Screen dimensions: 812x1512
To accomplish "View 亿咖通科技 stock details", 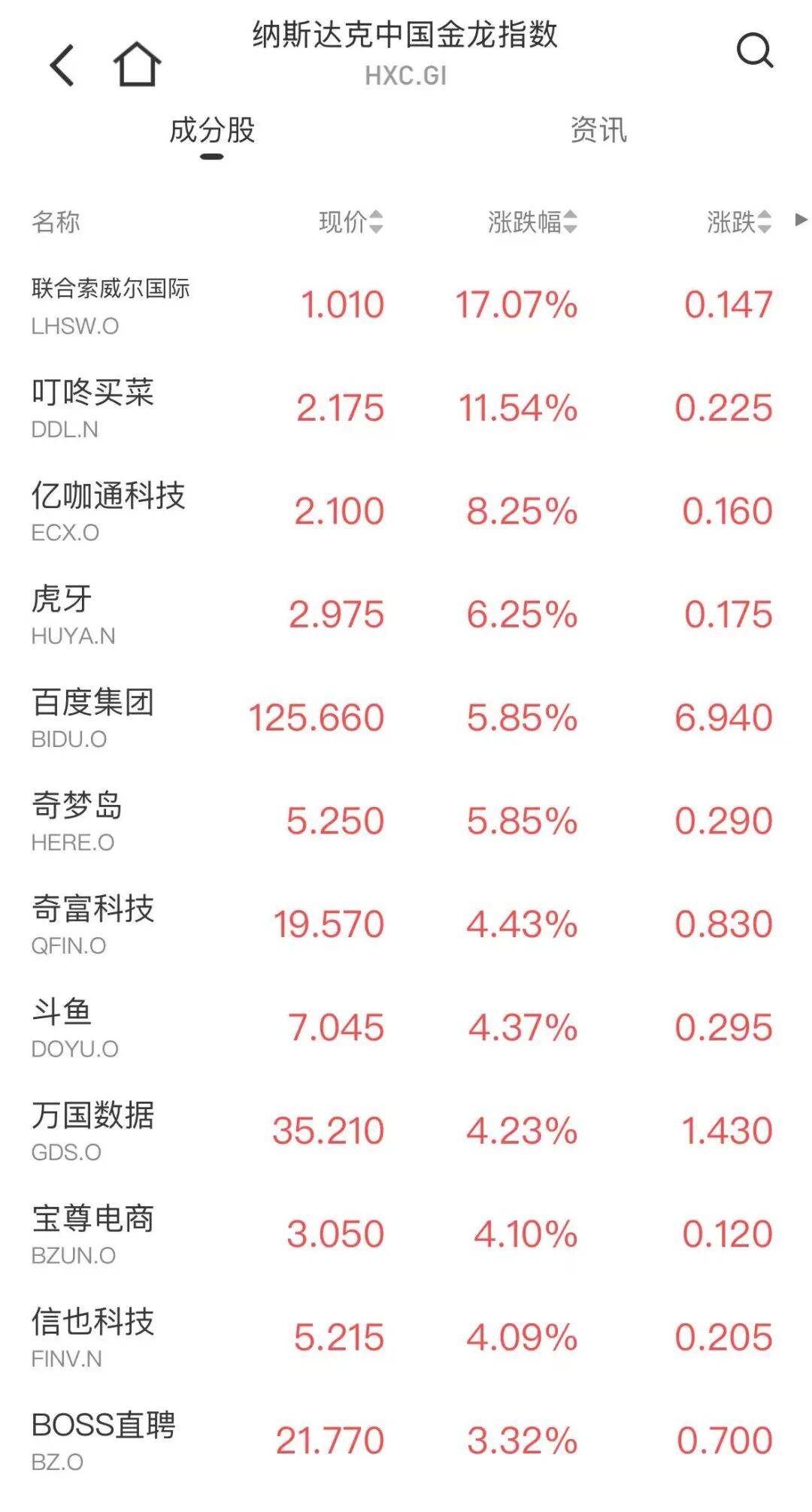I will coord(108,511).
